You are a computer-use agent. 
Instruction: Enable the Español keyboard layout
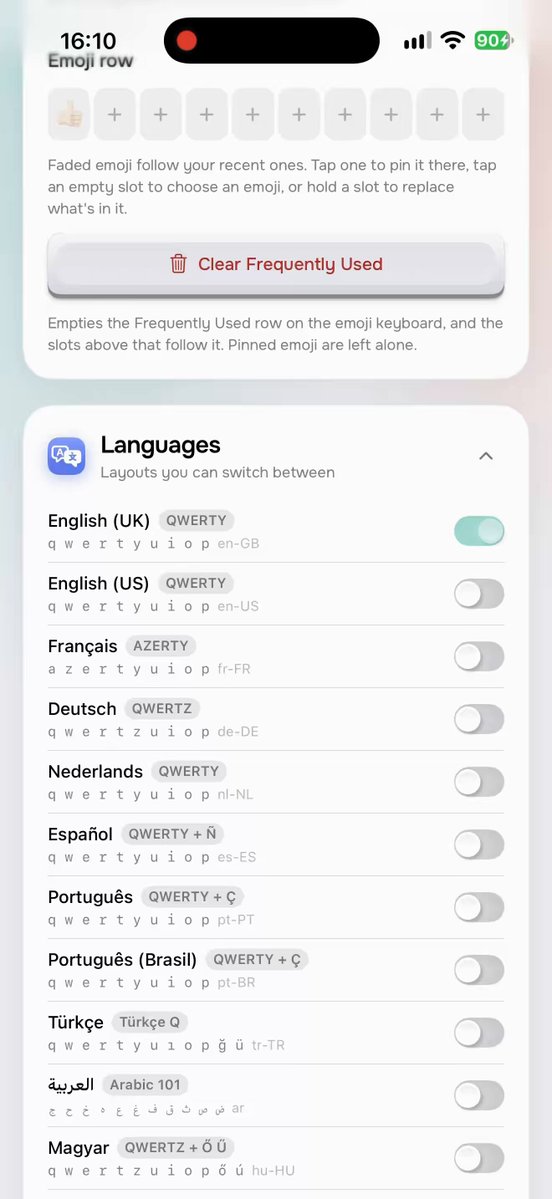[479, 844]
